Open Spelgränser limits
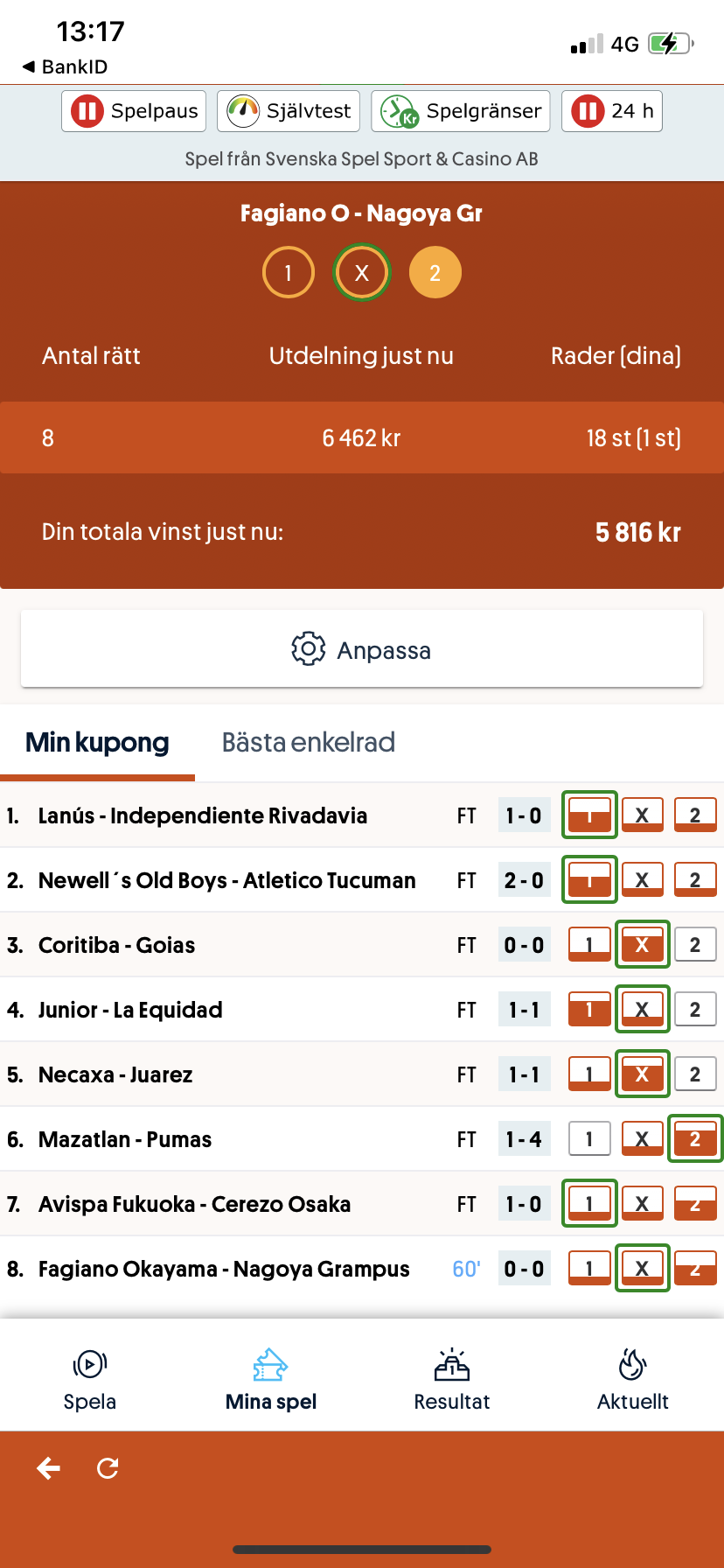This screenshot has height=1568, width=724. pyautogui.click(x=461, y=111)
